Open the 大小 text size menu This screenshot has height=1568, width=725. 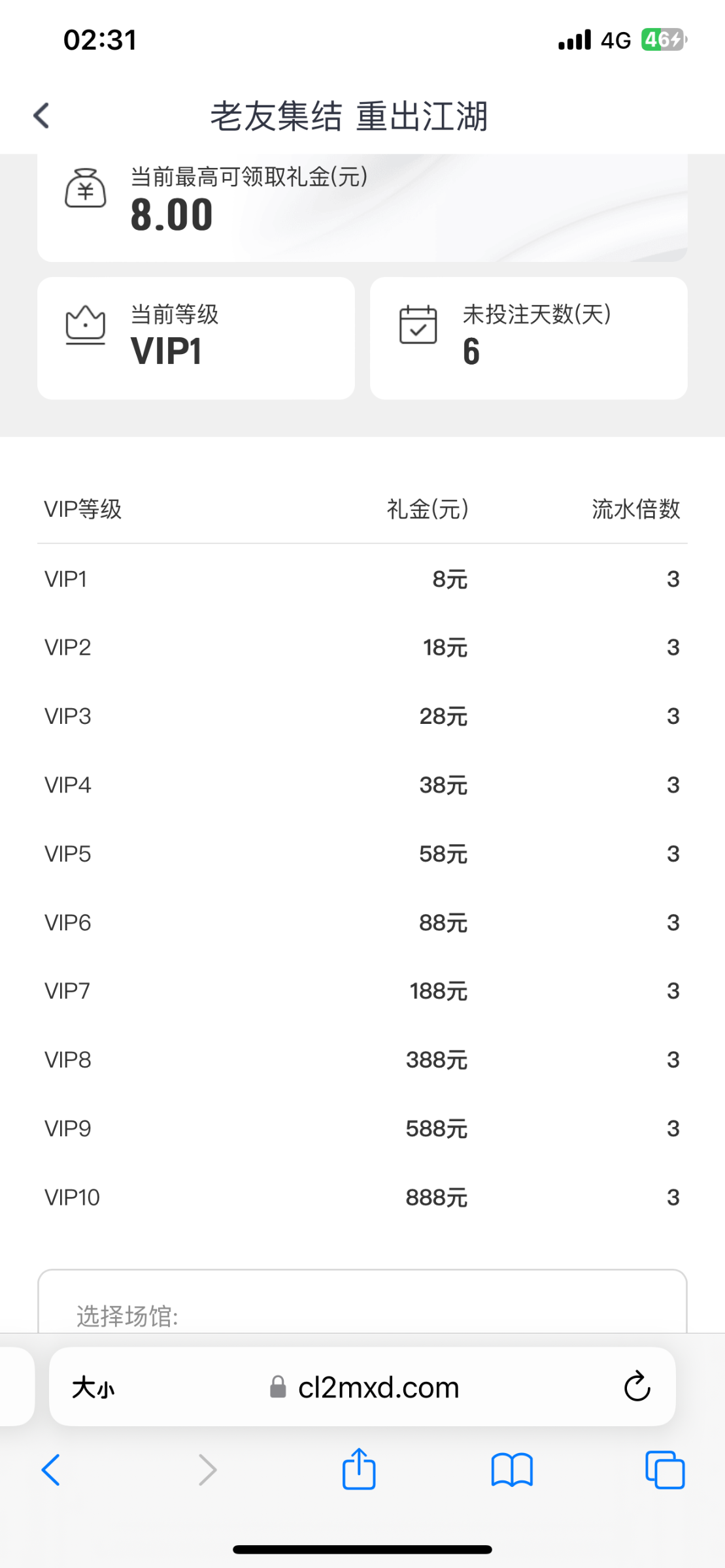[93, 1388]
